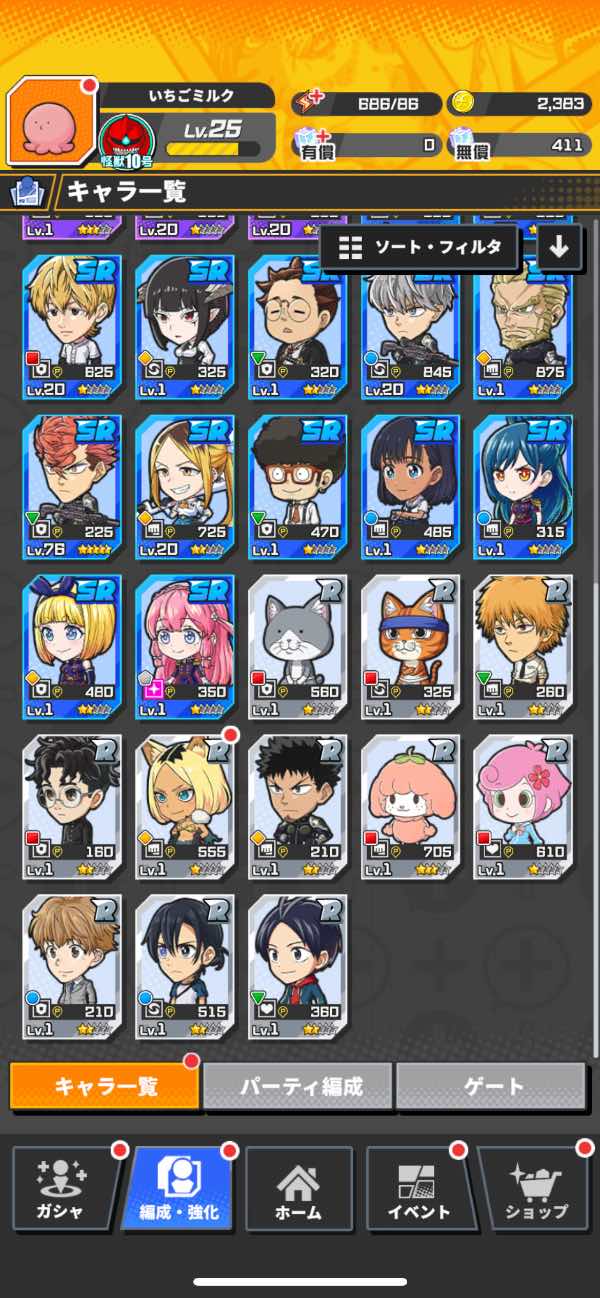Select the peach poodle R character with 705
This screenshot has width=600, height=1298.
coord(410,806)
